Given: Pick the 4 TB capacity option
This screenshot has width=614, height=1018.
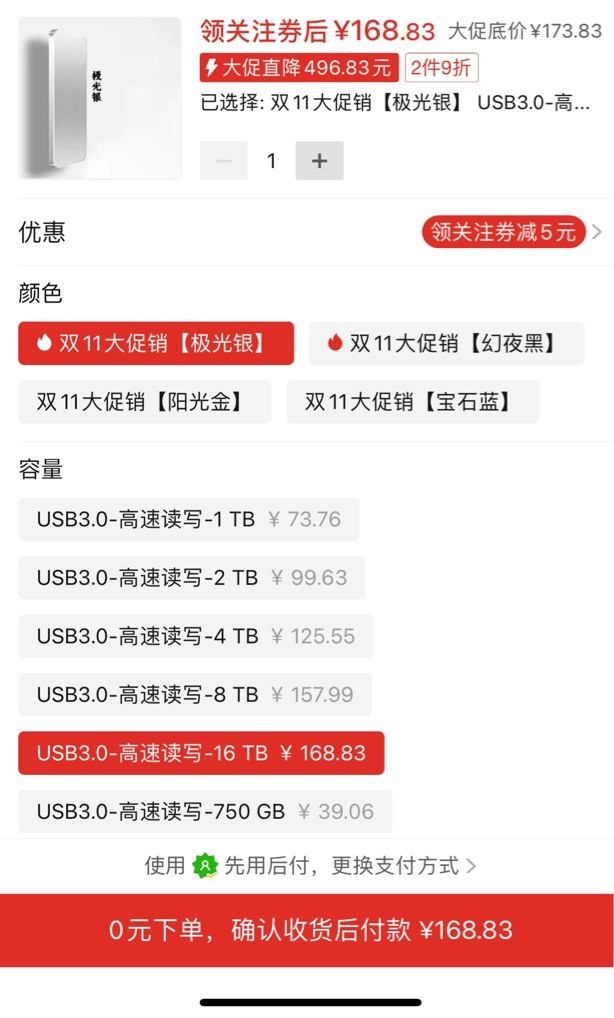Looking at the screenshot, I should tap(196, 636).
